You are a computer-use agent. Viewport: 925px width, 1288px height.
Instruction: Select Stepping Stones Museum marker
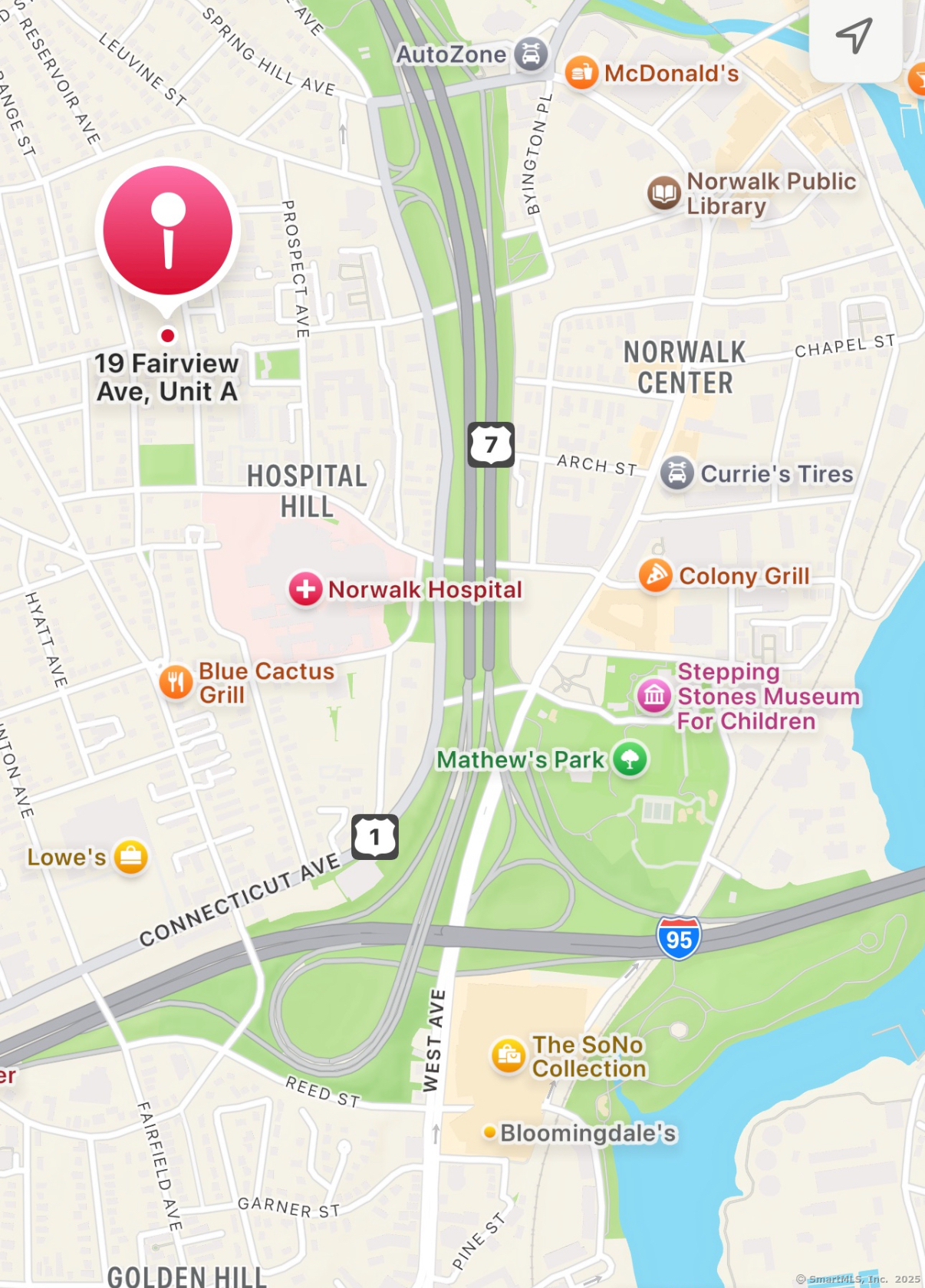click(x=654, y=696)
